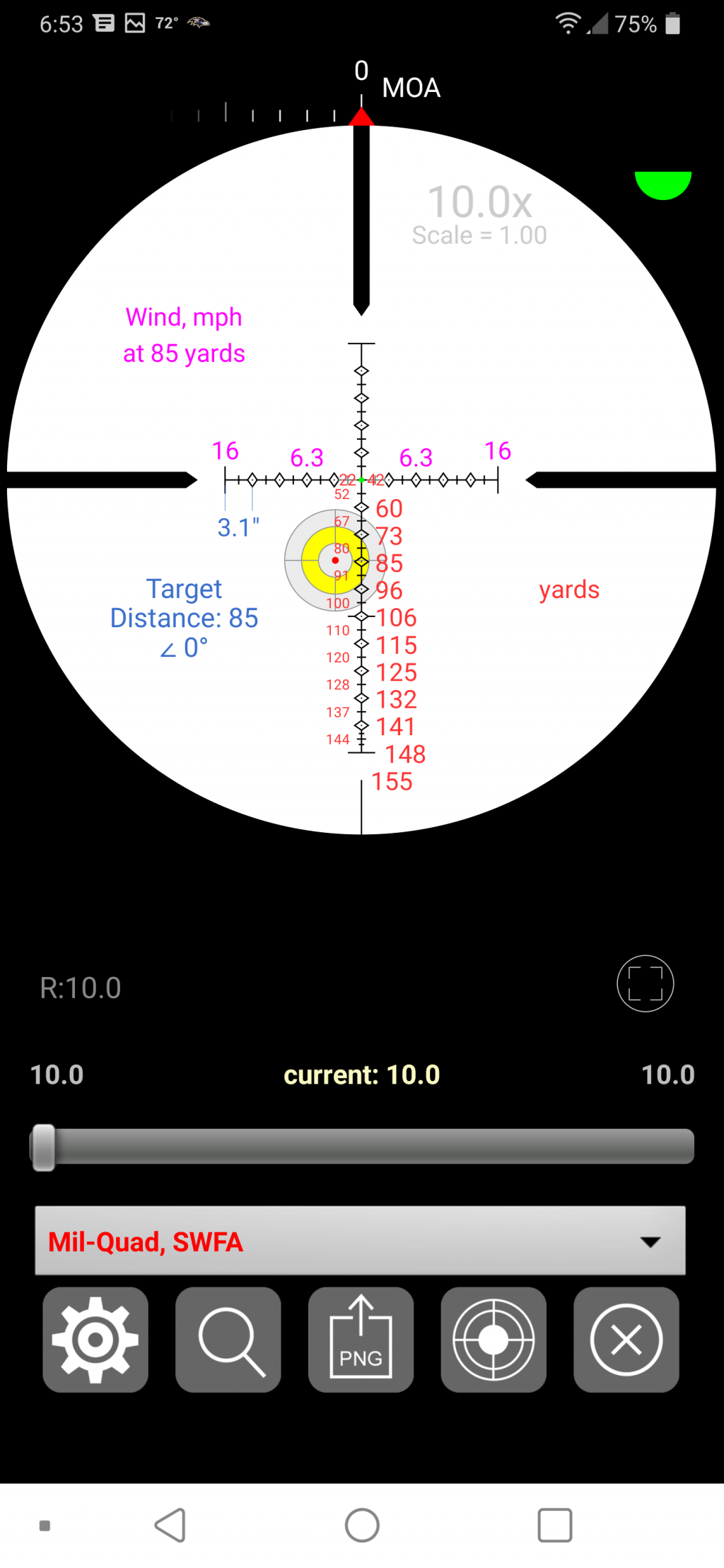
Task: Tap the magnification slider handle
Action: 44,1147
